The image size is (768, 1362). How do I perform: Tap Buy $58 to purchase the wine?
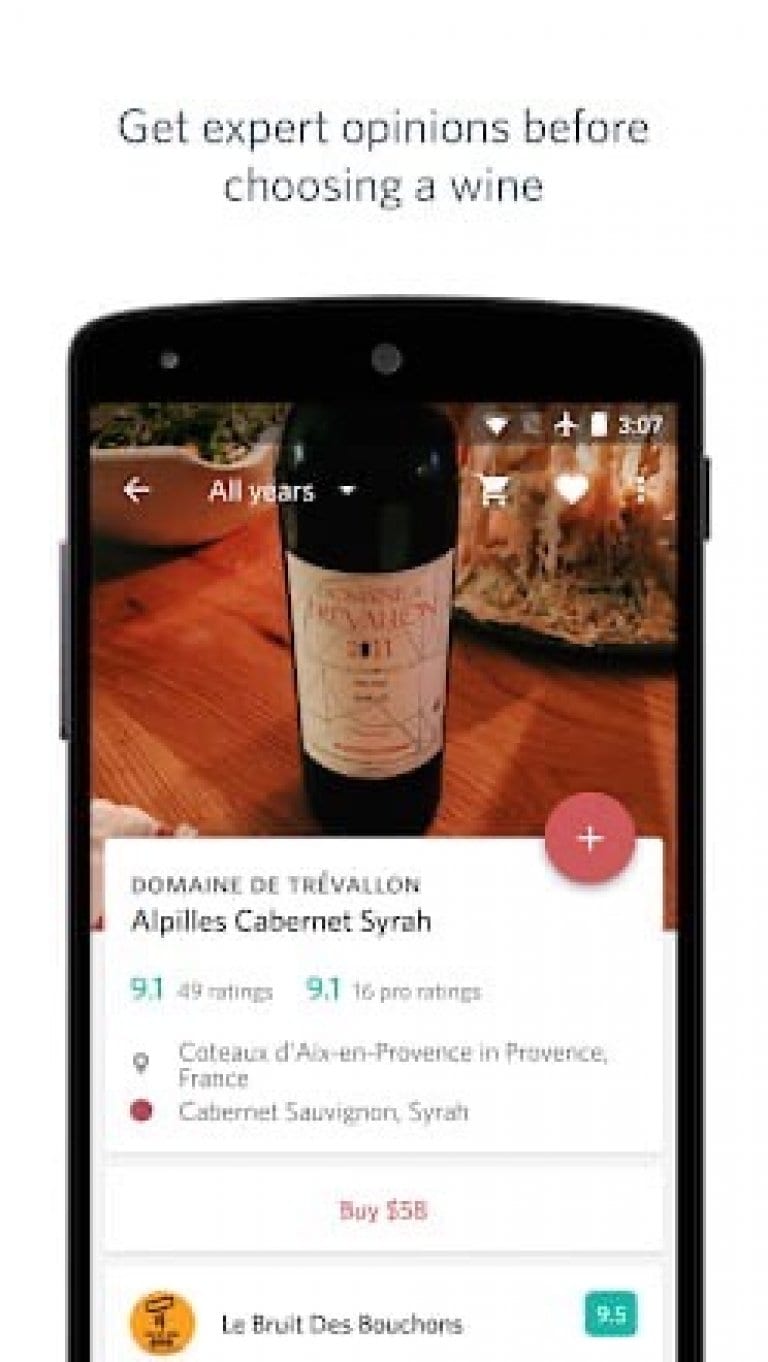pyautogui.click(x=383, y=1211)
